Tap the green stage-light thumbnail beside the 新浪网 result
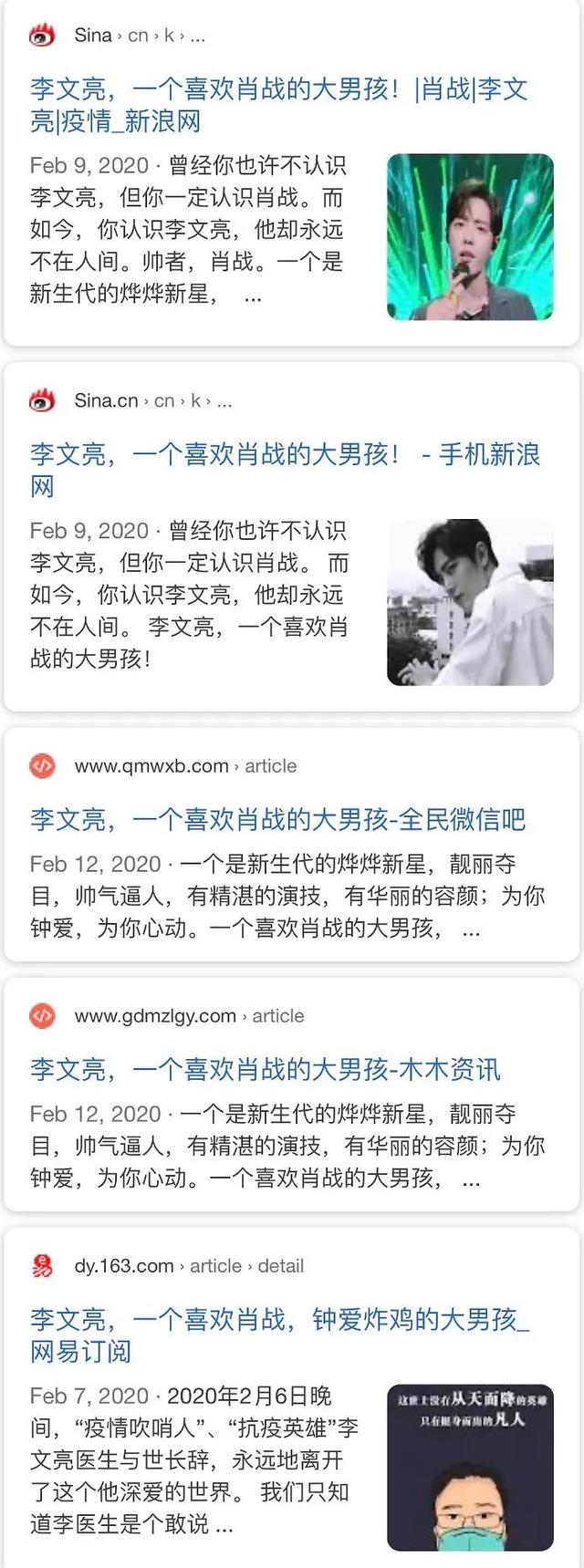This screenshot has height=1568, width=584. coord(470,237)
